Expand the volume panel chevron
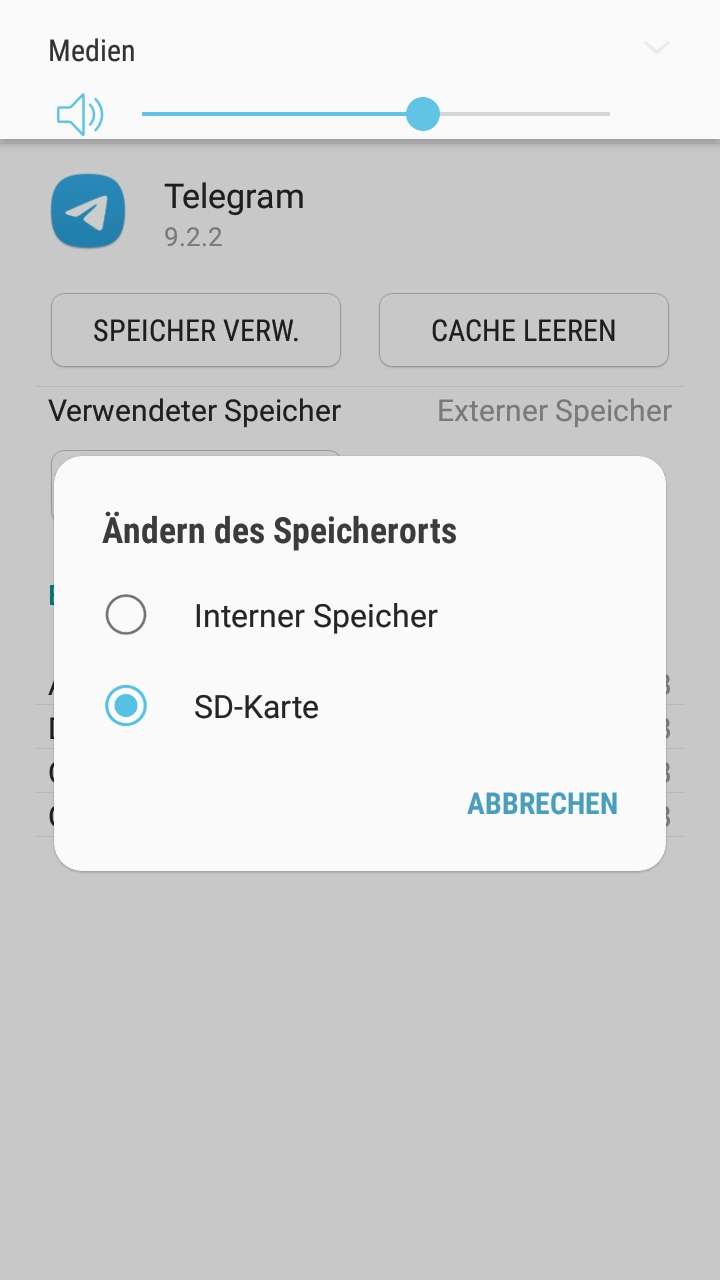Viewport: 720px width, 1280px height. pyautogui.click(x=656, y=48)
